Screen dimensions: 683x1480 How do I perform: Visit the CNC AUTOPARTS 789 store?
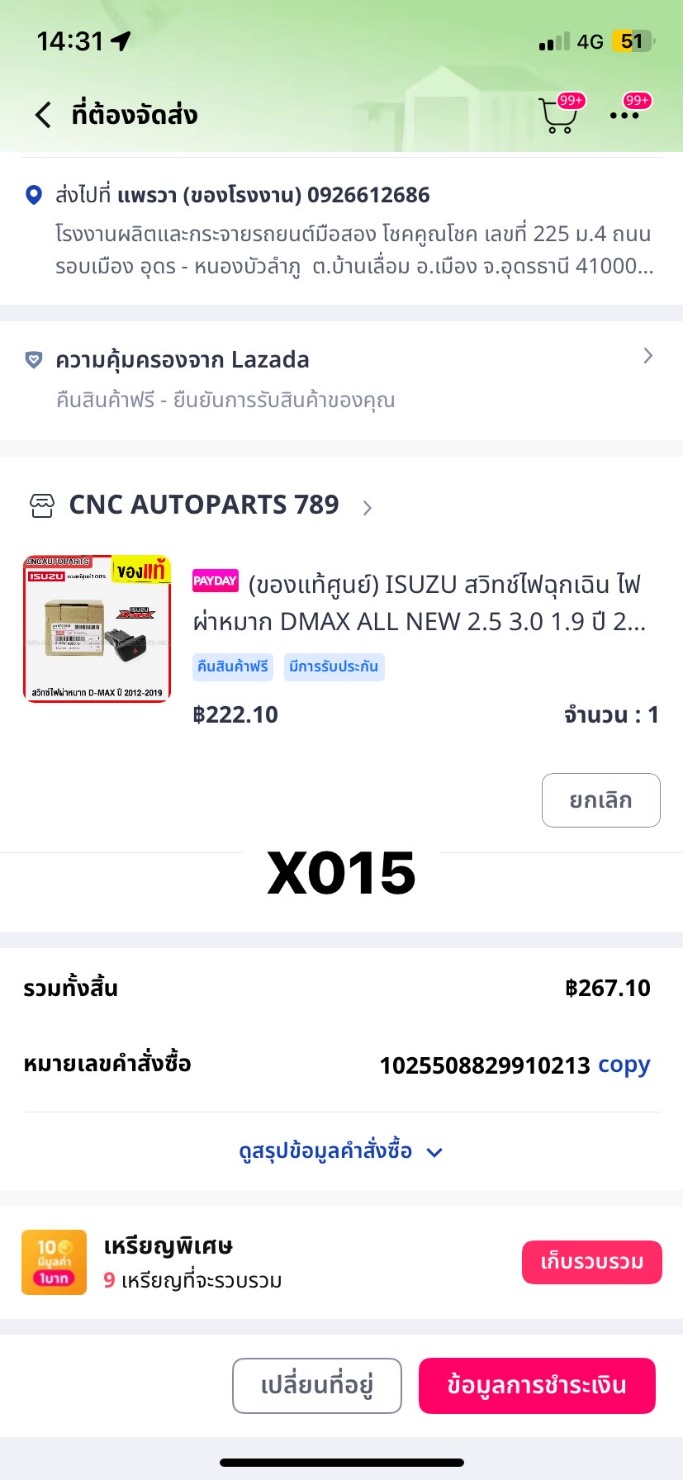(204, 506)
